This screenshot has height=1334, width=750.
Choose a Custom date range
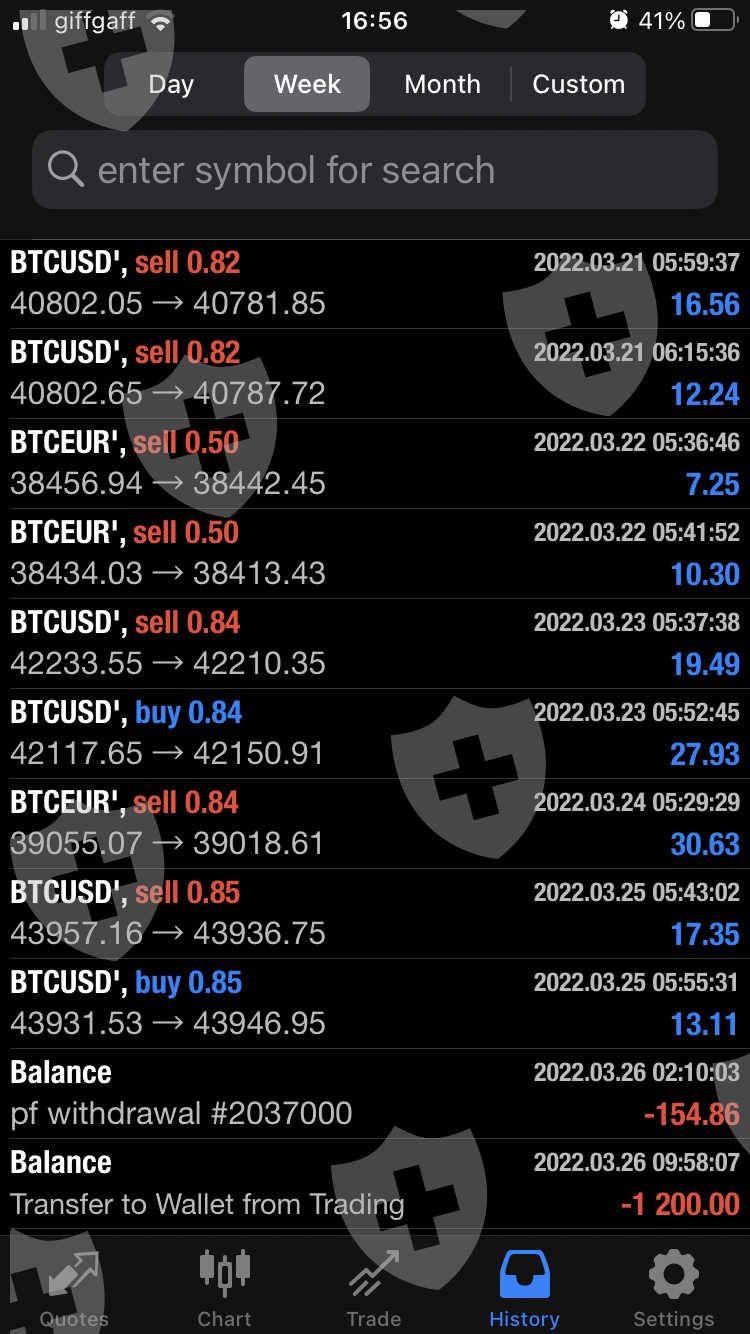[578, 84]
